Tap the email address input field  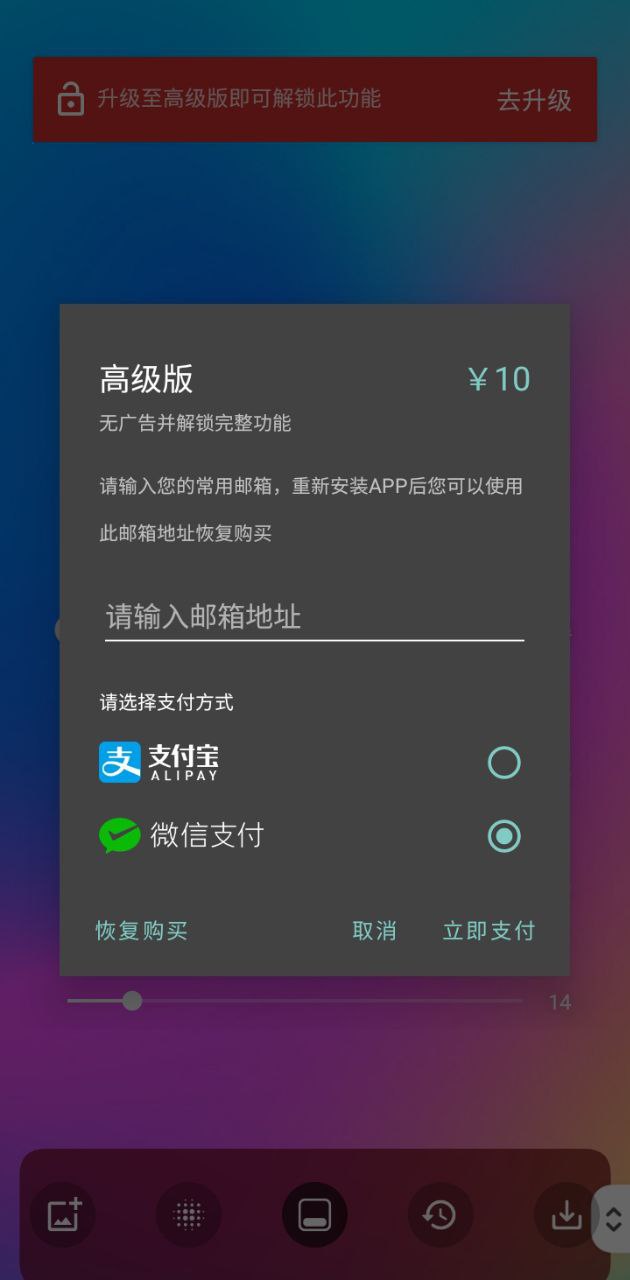tap(314, 616)
